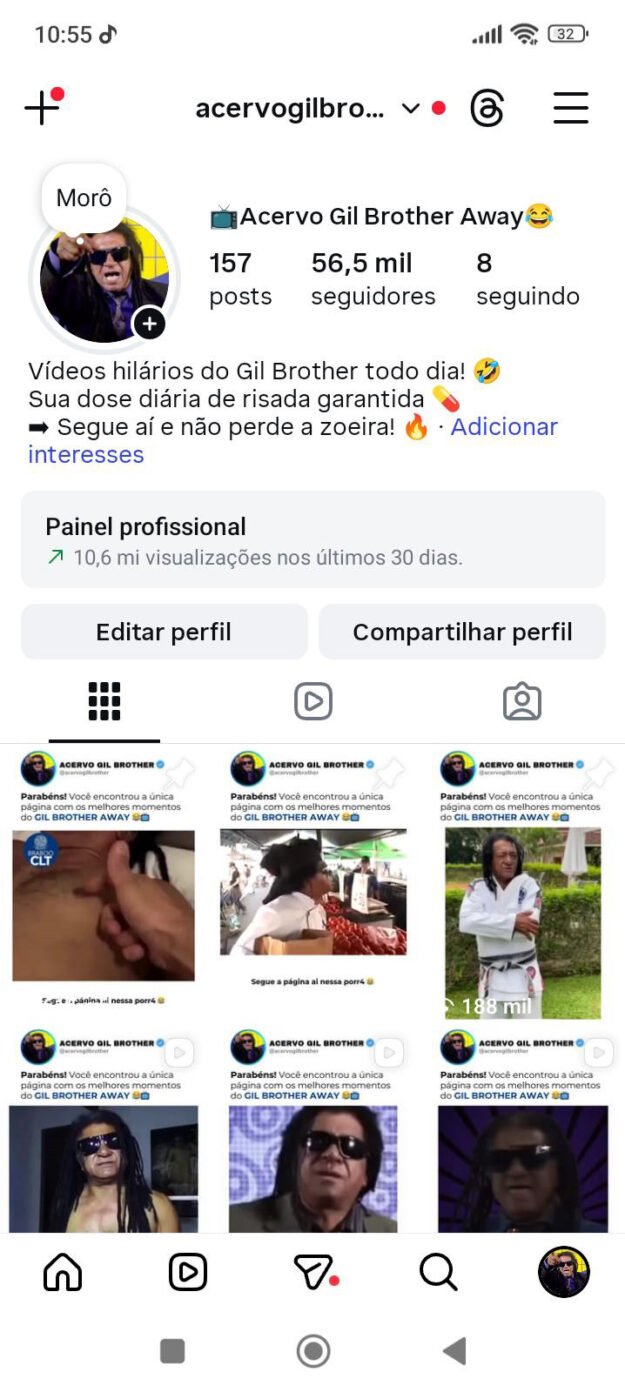Screen dimensions: 625x1392
Task: Expand the acervogilbro account switcher
Action: coord(410,108)
